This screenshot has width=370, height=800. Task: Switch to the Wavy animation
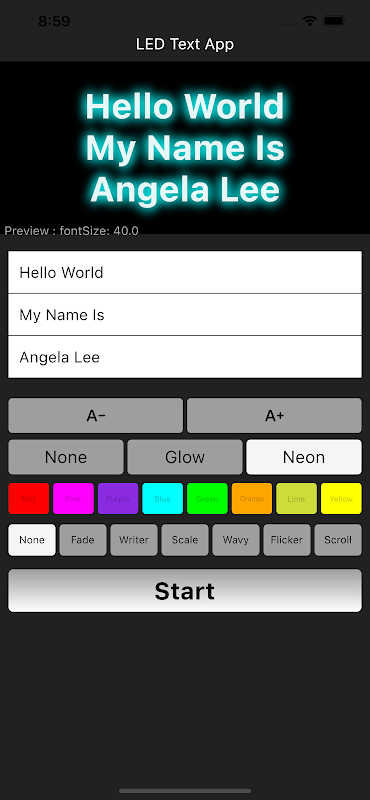236,540
